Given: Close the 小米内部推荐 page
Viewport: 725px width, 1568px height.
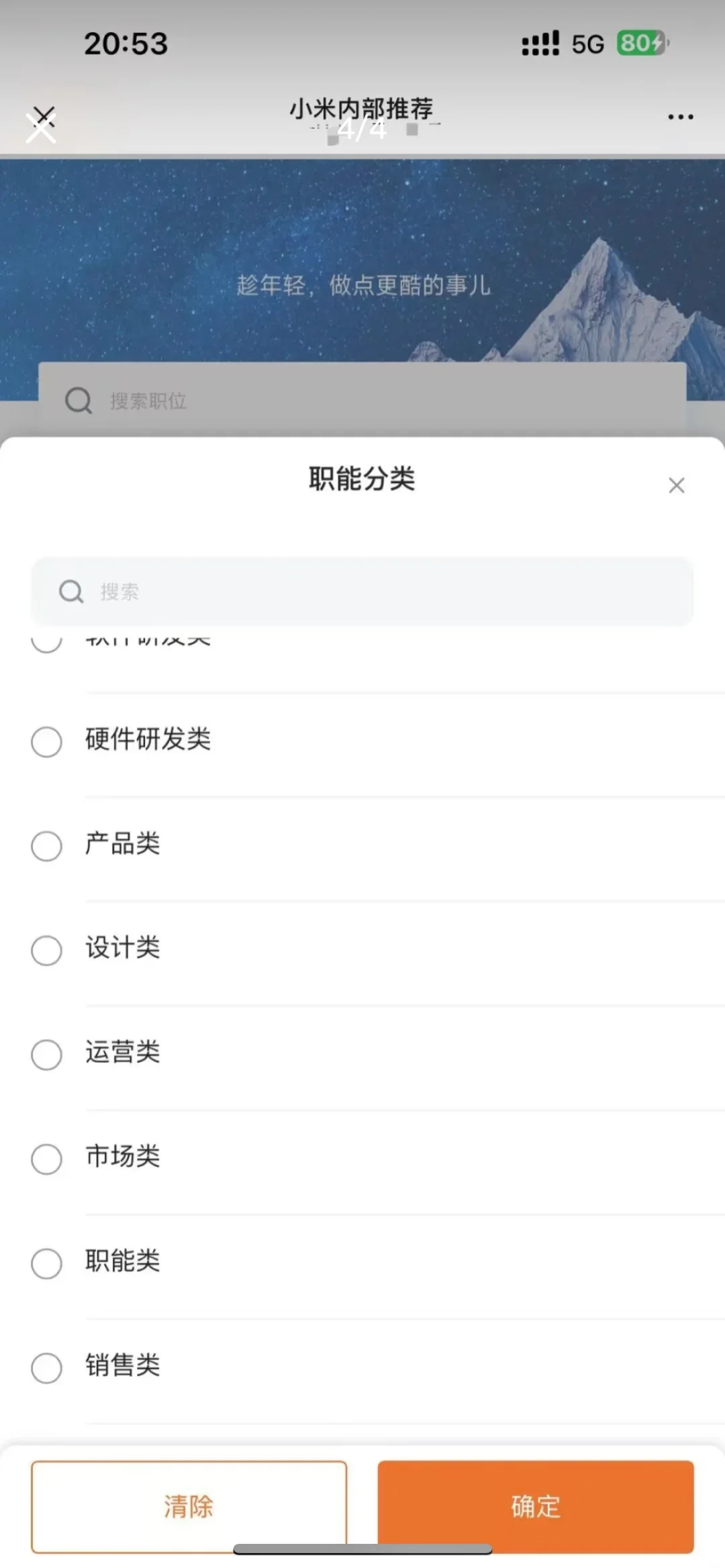Looking at the screenshot, I should (42, 125).
